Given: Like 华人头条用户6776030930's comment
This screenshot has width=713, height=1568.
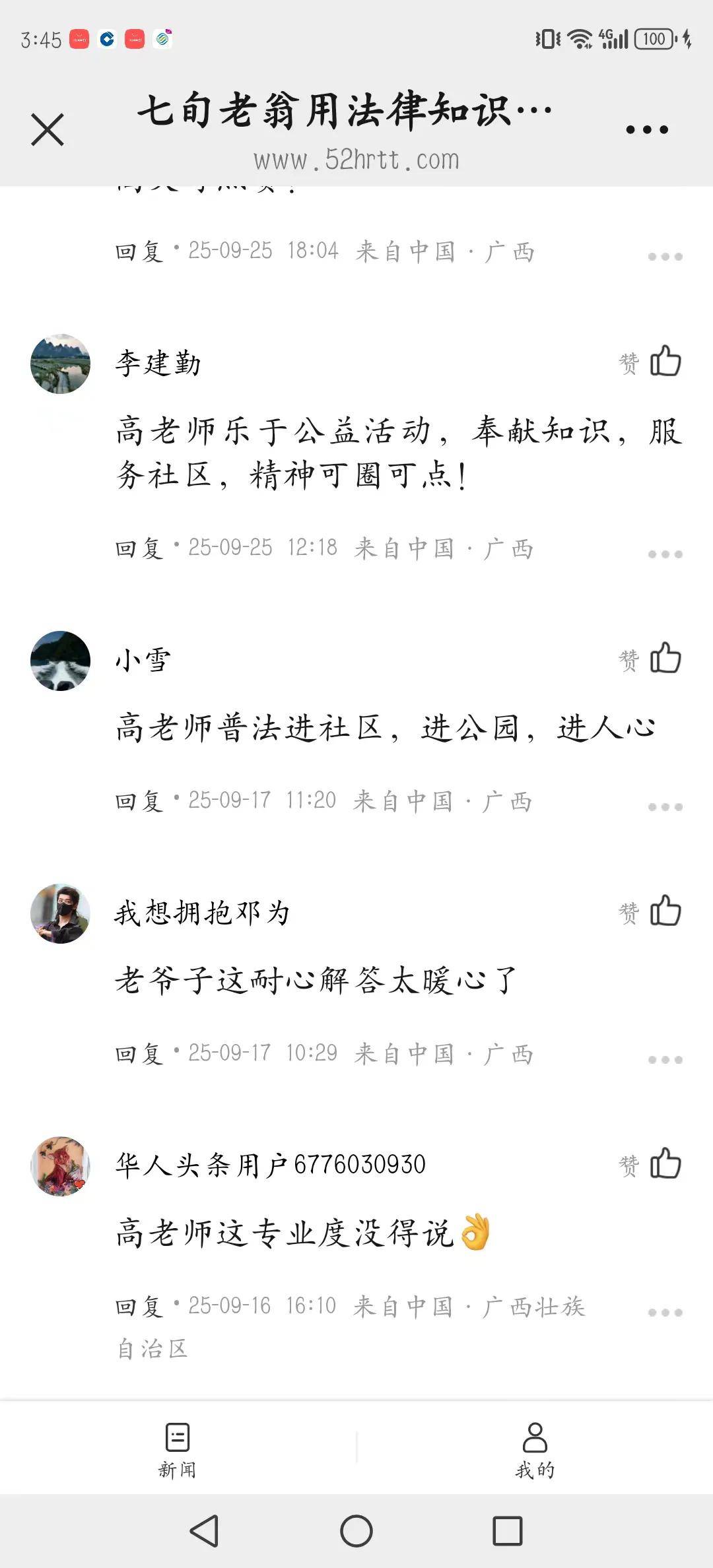Looking at the screenshot, I should coord(665,1164).
